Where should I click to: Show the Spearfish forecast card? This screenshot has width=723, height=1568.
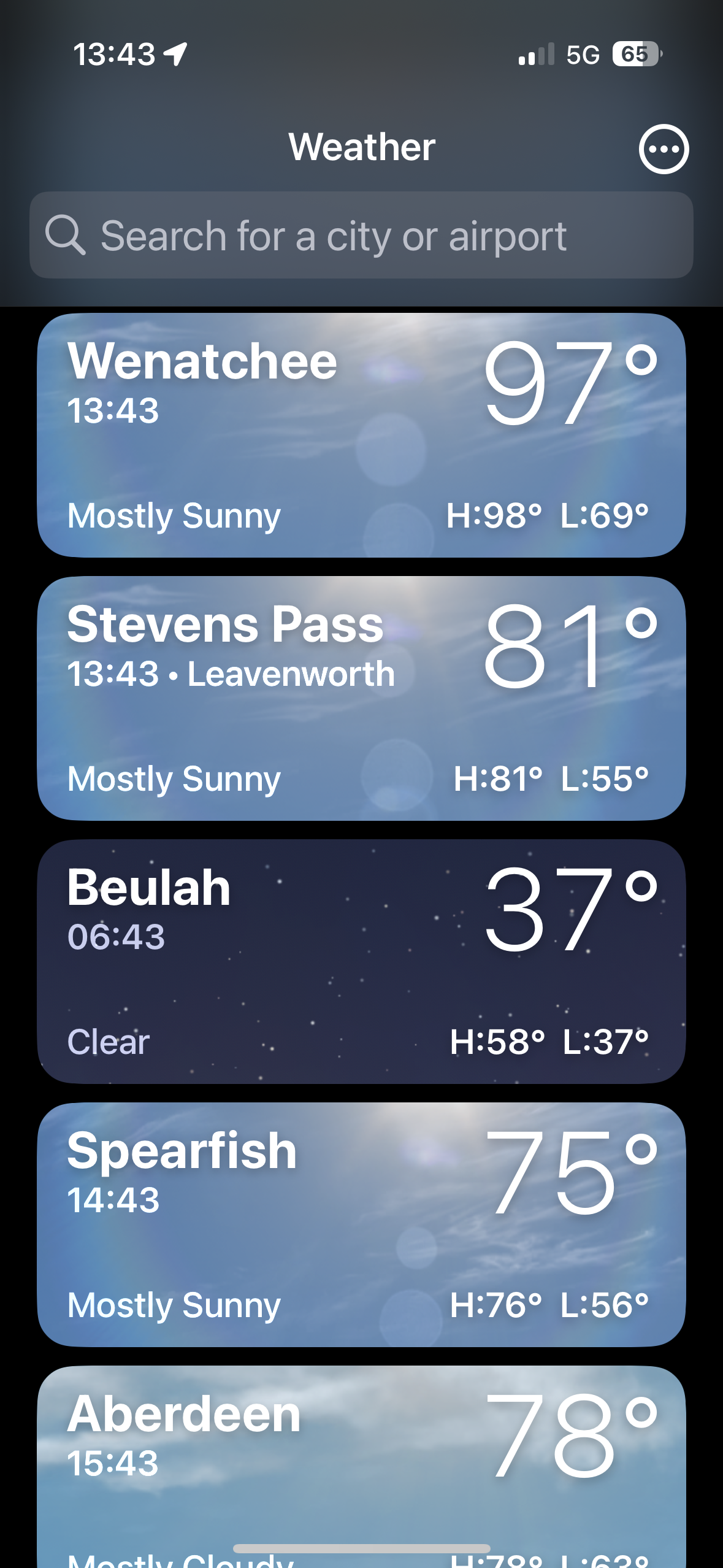click(x=361, y=1224)
